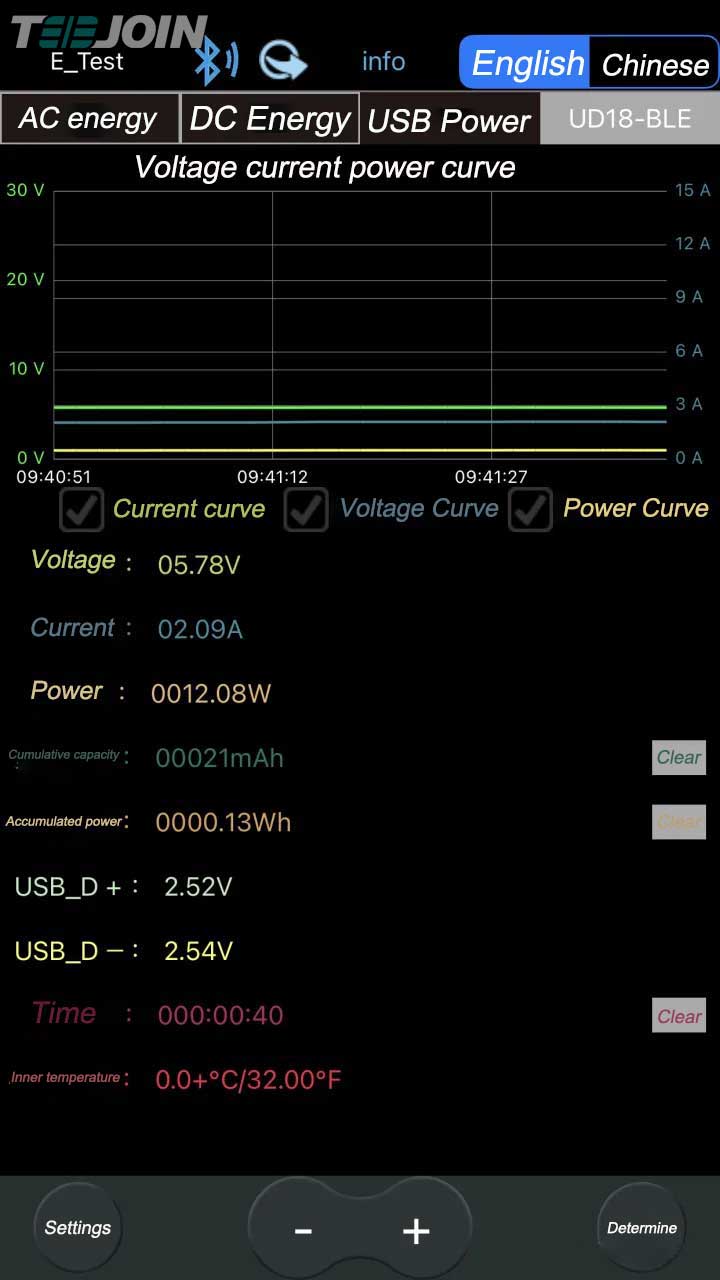The height and width of the screenshot is (1280, 720).
Task: Tap the Determine button
Action: [x=642, y=1228]
